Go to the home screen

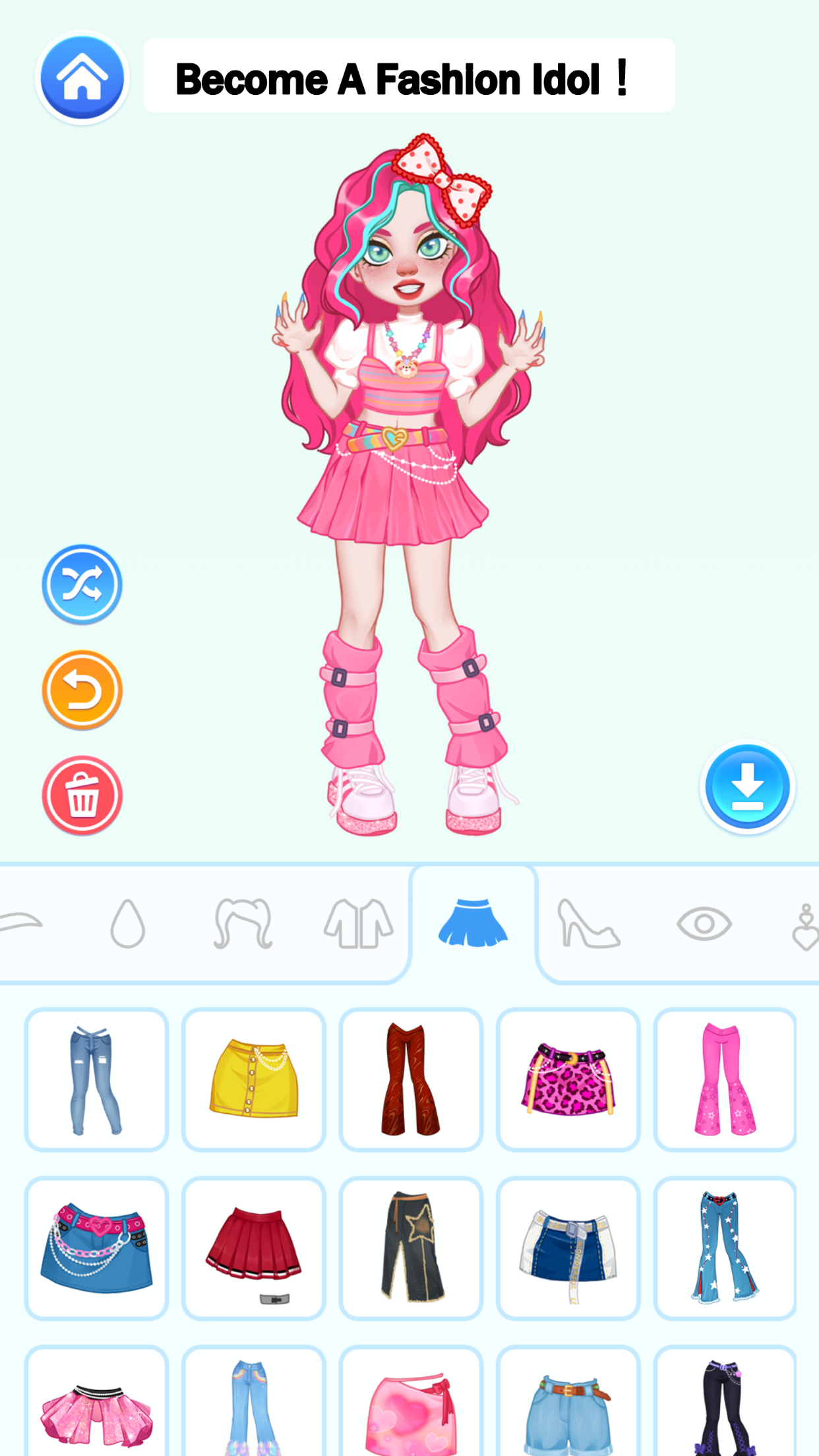(x=82, y=78)
